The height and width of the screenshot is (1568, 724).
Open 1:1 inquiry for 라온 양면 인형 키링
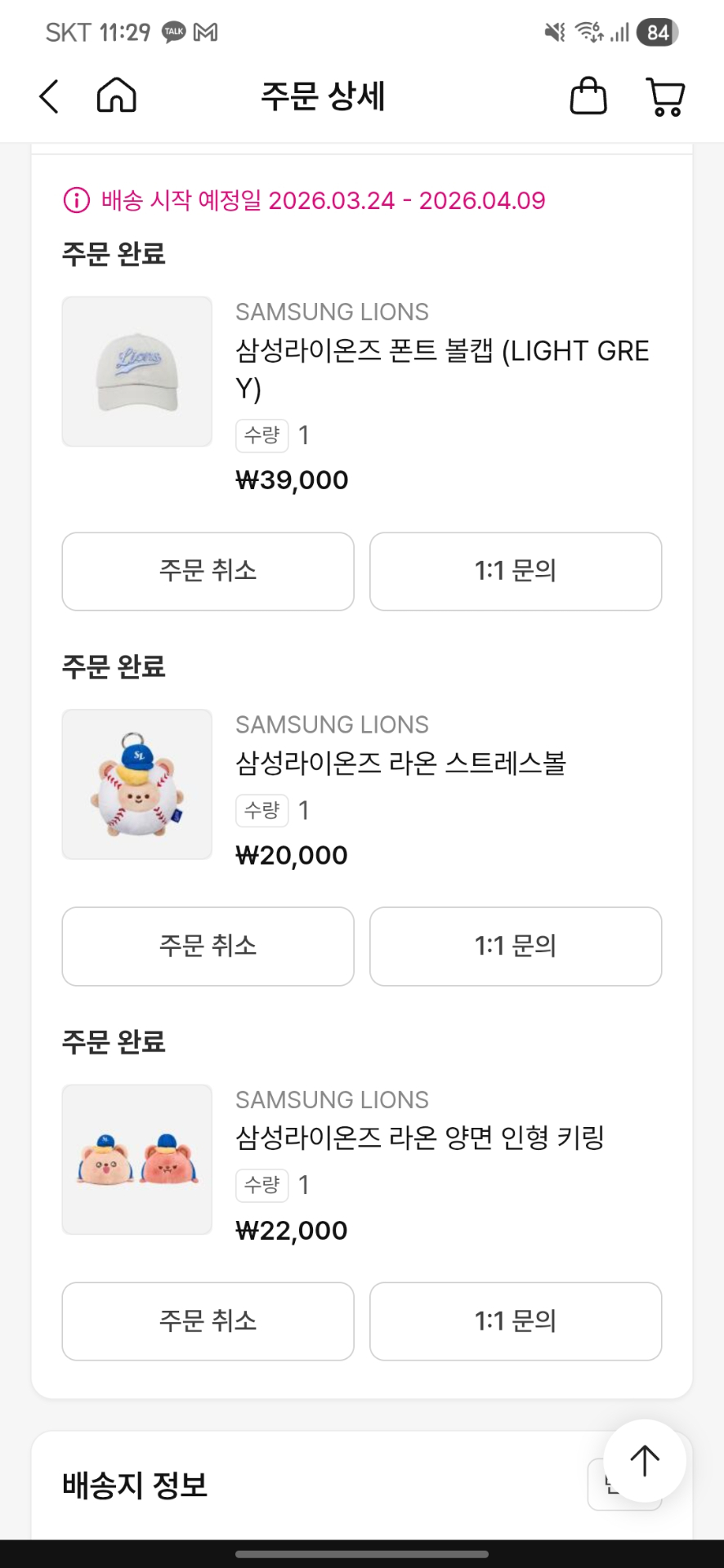click(516, 1321)
